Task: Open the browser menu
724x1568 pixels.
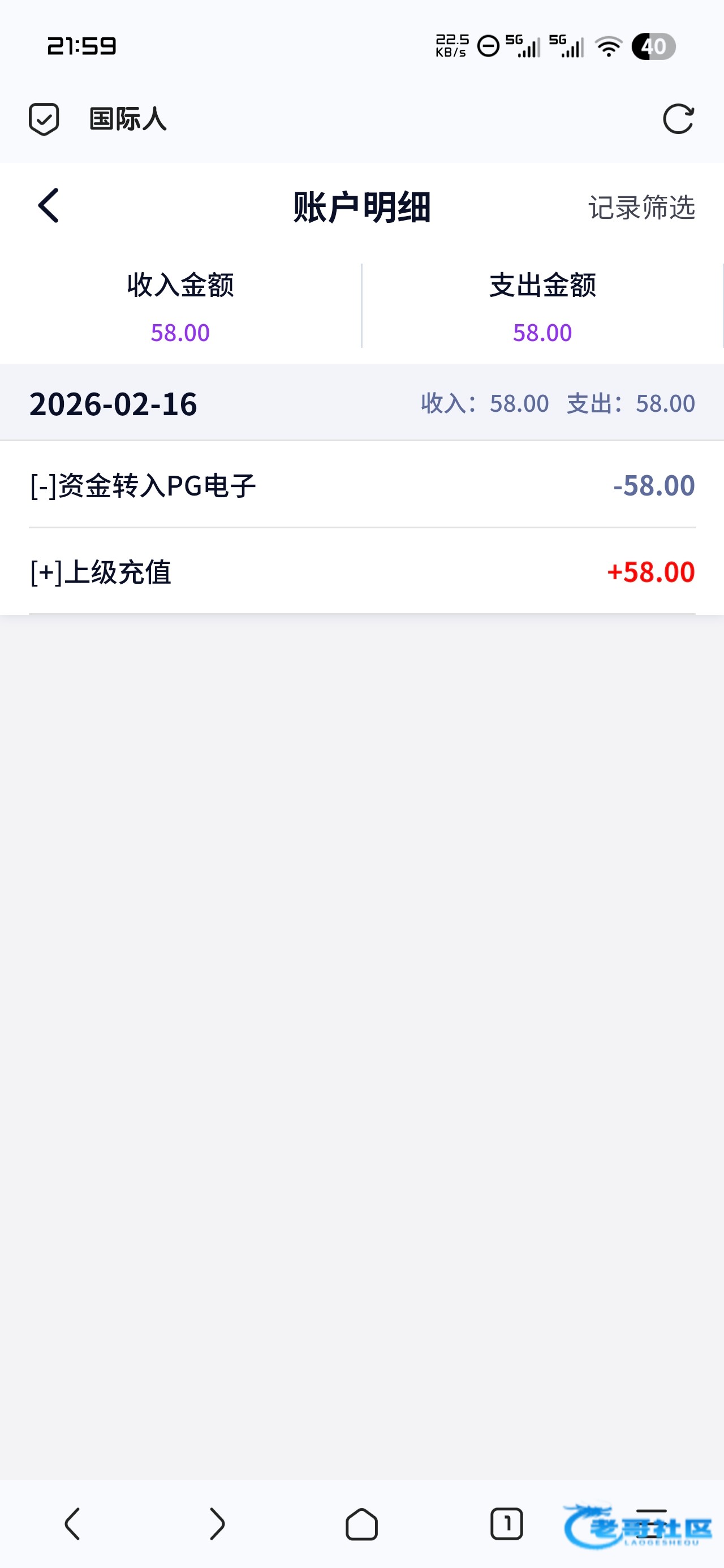Action: [x=651, y=1524]
